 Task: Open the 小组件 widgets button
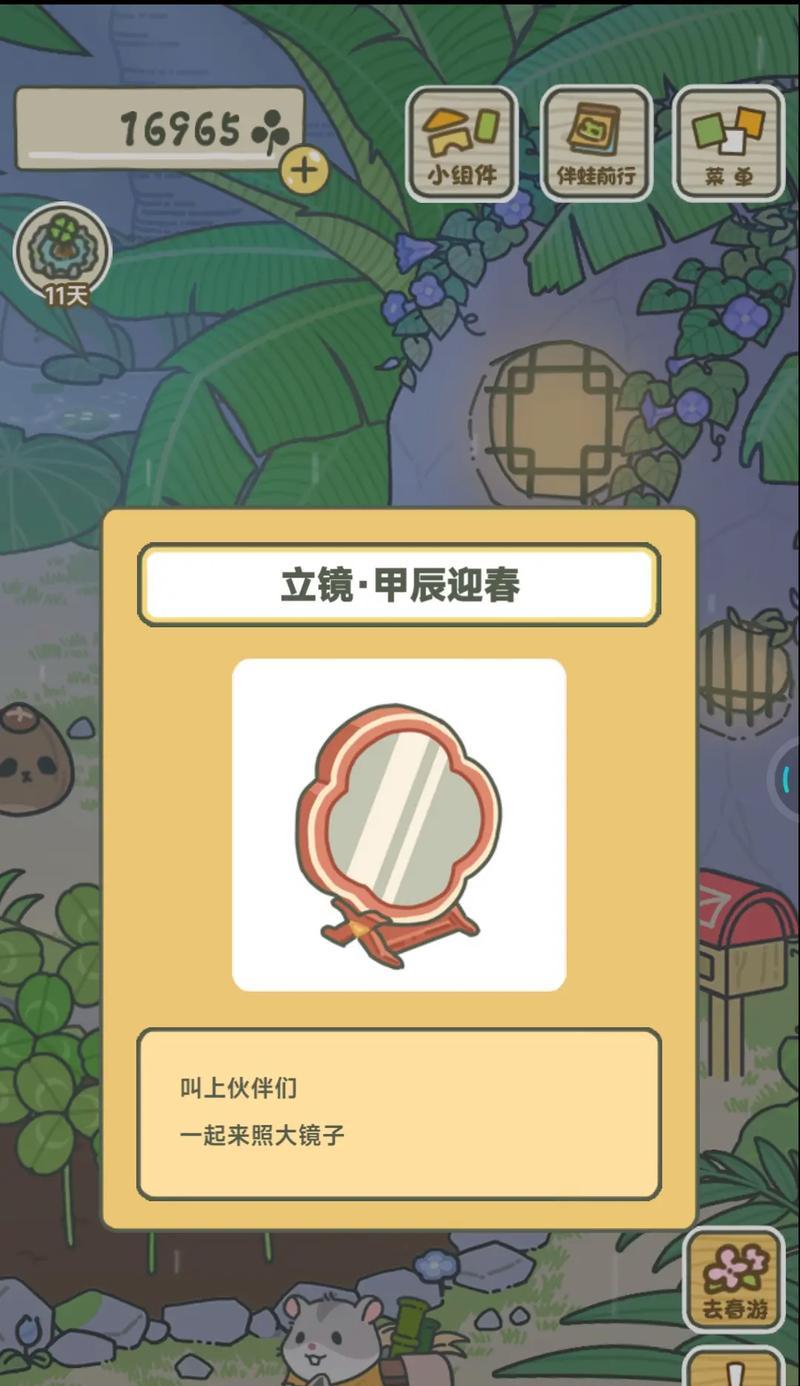(462, 143)
